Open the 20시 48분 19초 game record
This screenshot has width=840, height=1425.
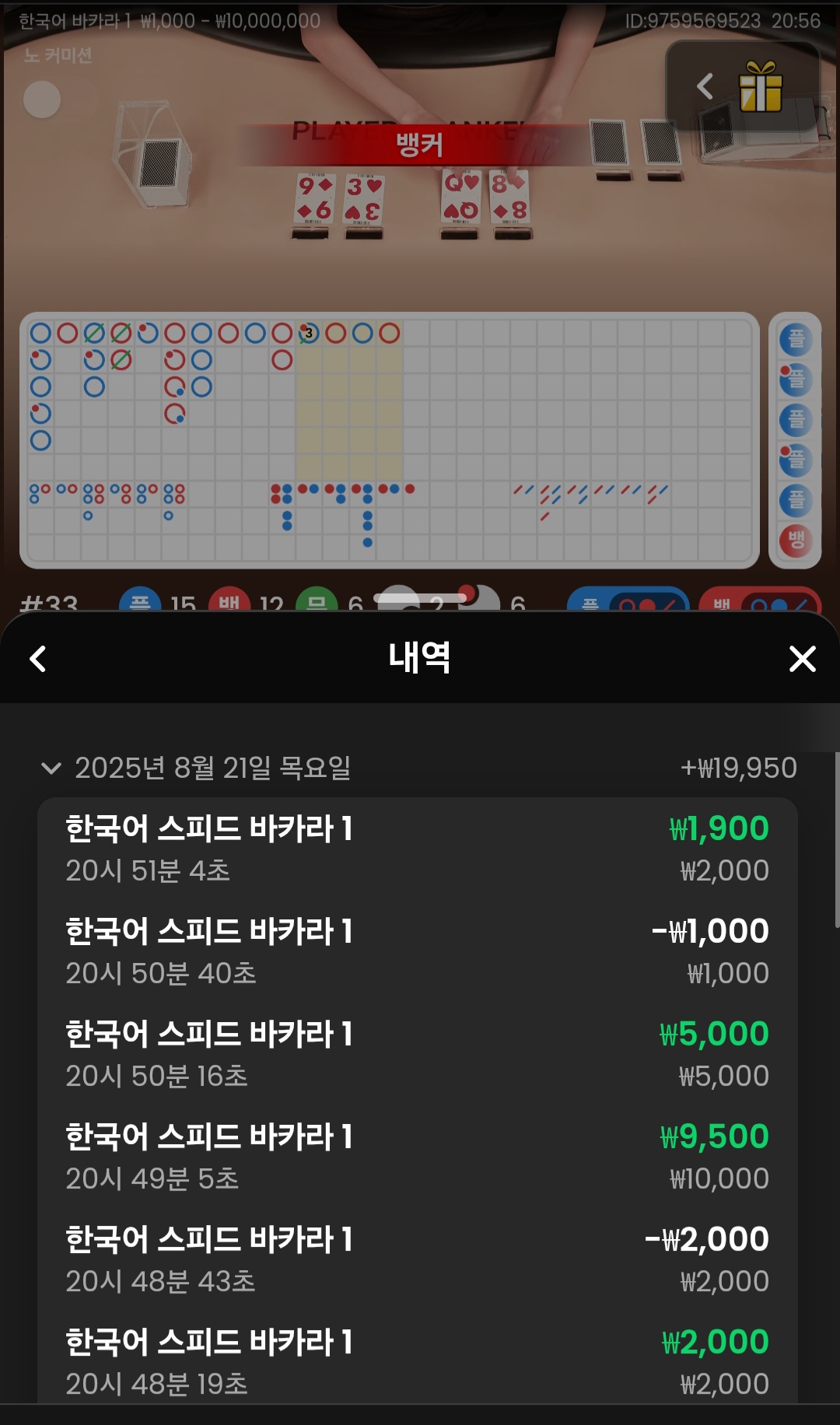tap(417, 1361)
